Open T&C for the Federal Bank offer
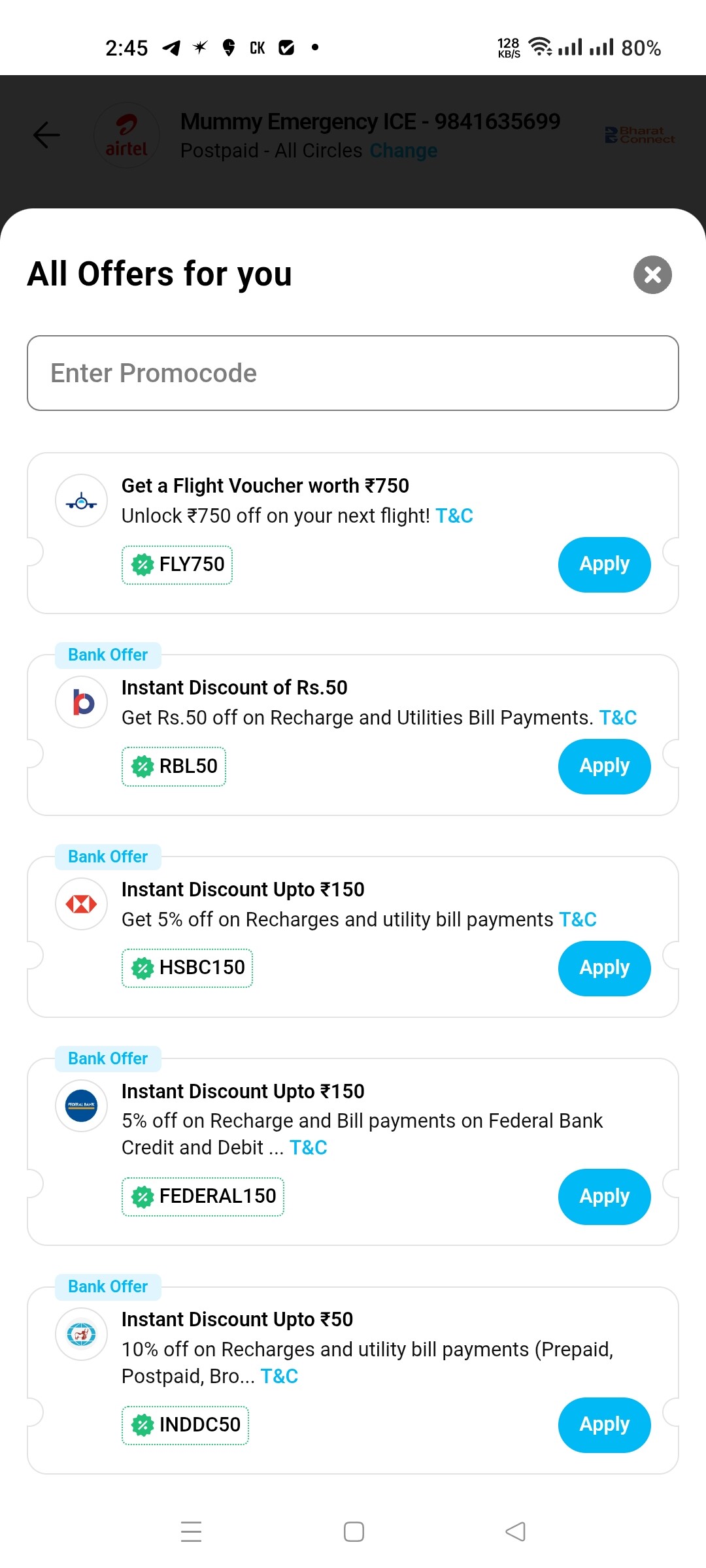 click(x=309, y=1148)
